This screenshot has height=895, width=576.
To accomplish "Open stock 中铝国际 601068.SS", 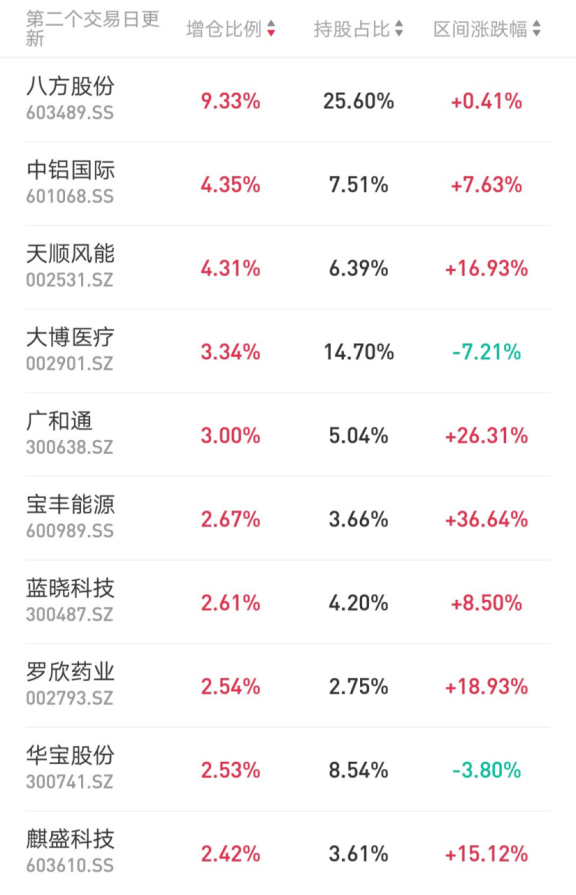I will [288, 184].
